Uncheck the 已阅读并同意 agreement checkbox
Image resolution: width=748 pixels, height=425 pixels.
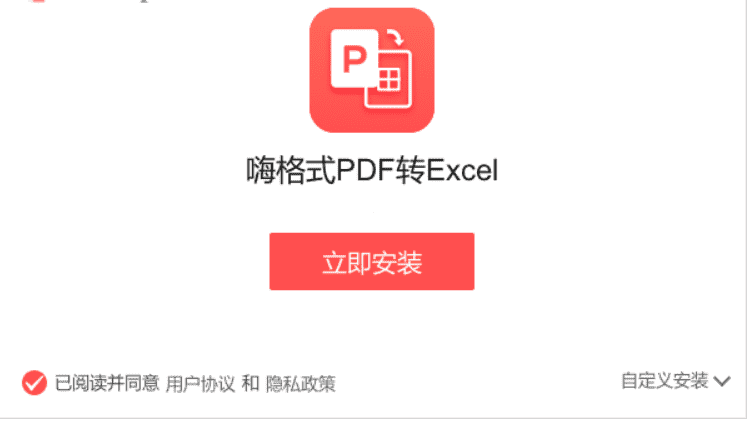(35, 382)
